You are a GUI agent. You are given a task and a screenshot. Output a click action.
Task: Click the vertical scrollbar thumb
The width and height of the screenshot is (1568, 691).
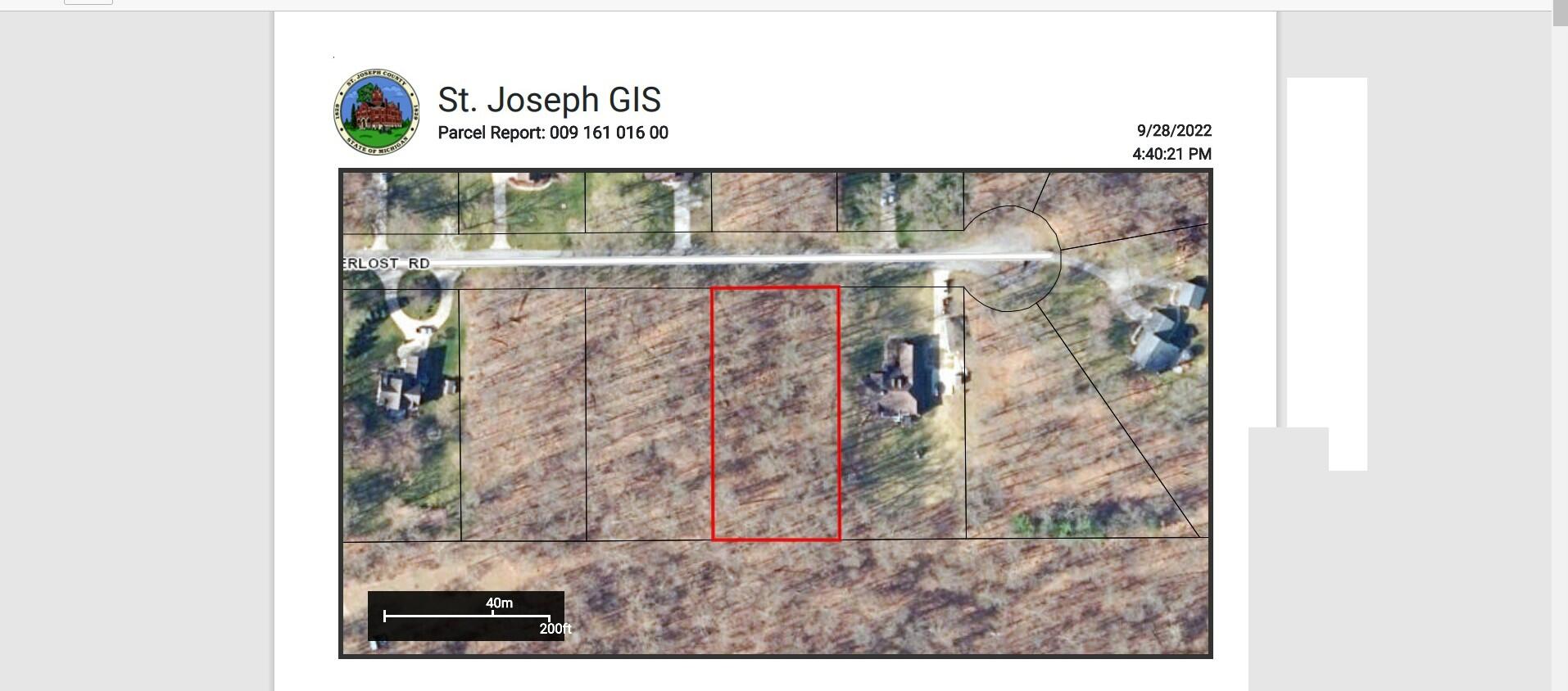coord(1560,13)
